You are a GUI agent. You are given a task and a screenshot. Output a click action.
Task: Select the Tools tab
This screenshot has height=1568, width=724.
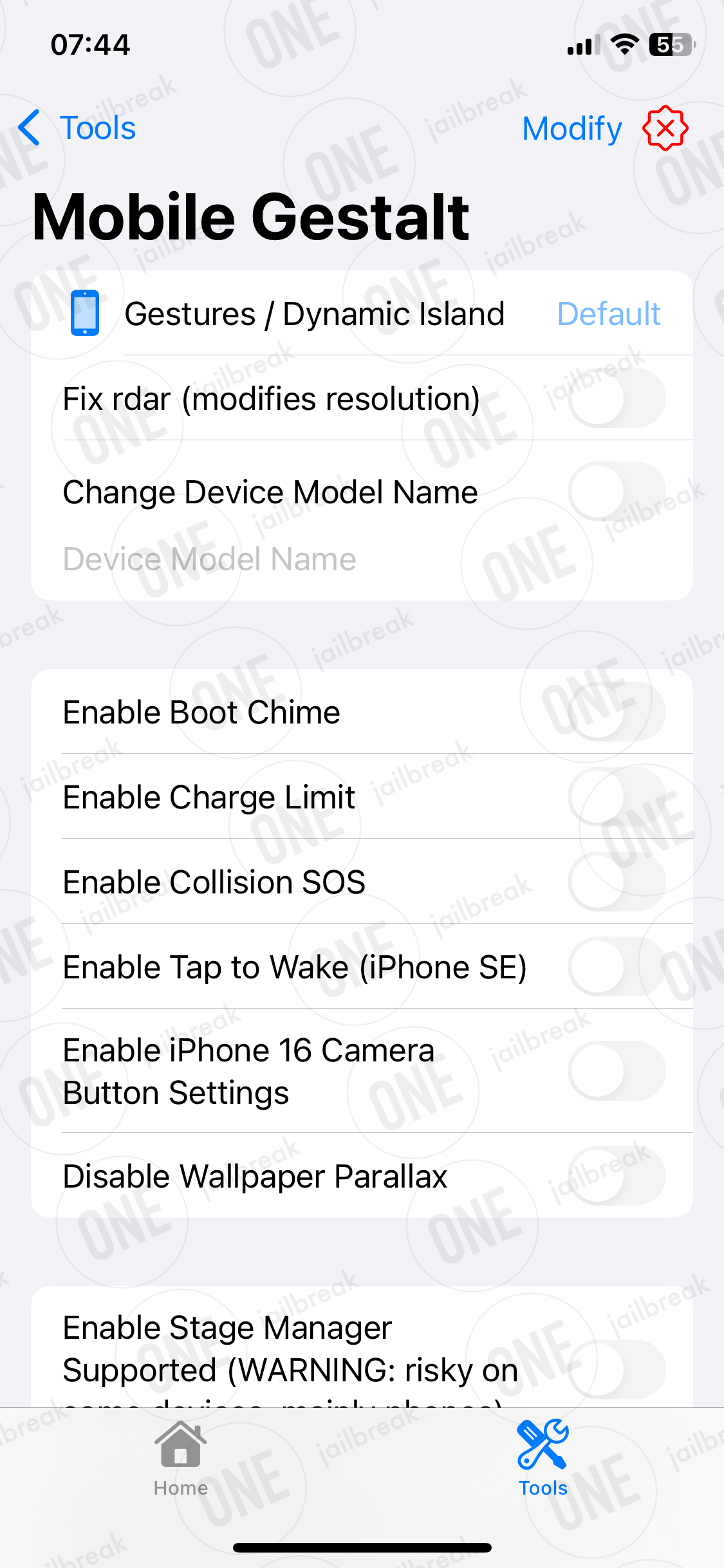coord(543,1459)
